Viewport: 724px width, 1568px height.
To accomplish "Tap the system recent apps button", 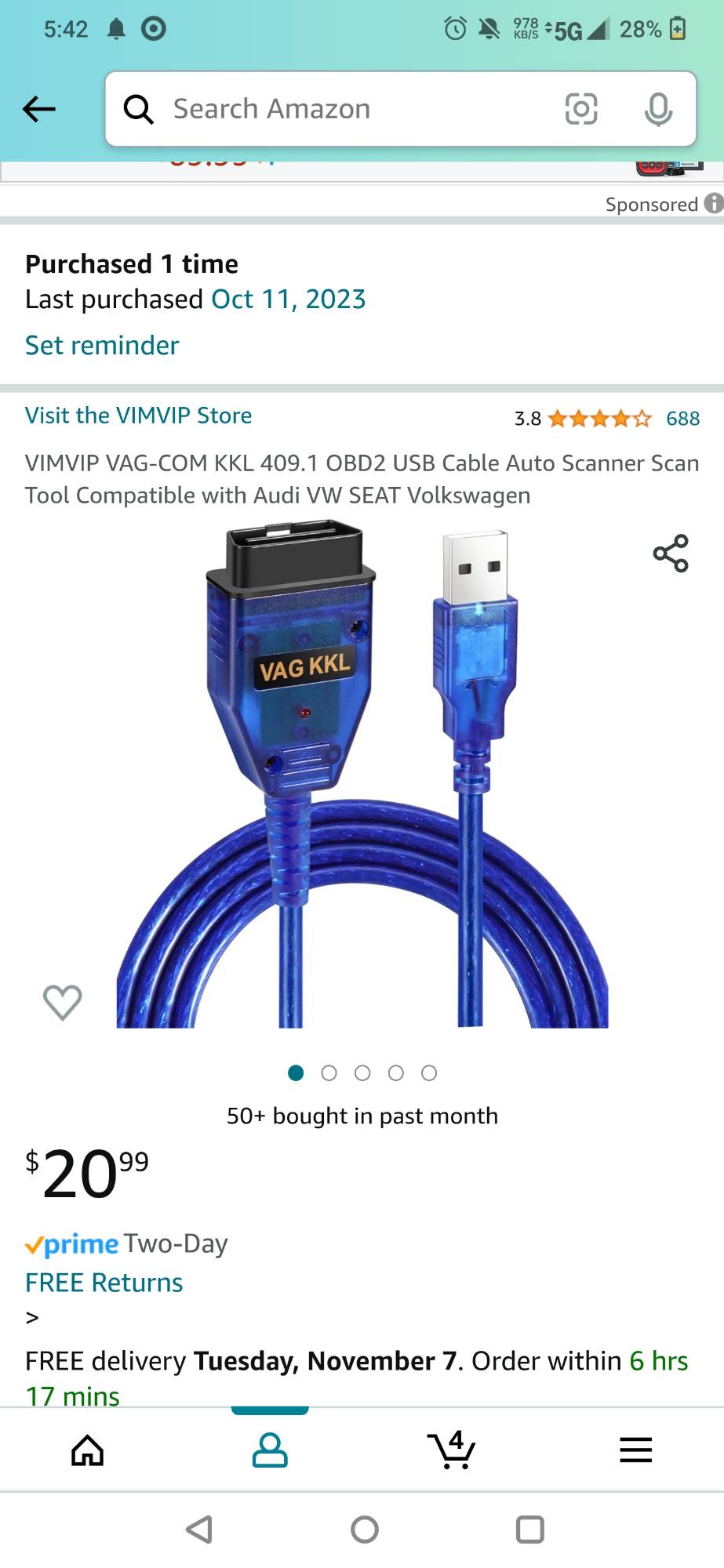I will tap(529, 1529).
